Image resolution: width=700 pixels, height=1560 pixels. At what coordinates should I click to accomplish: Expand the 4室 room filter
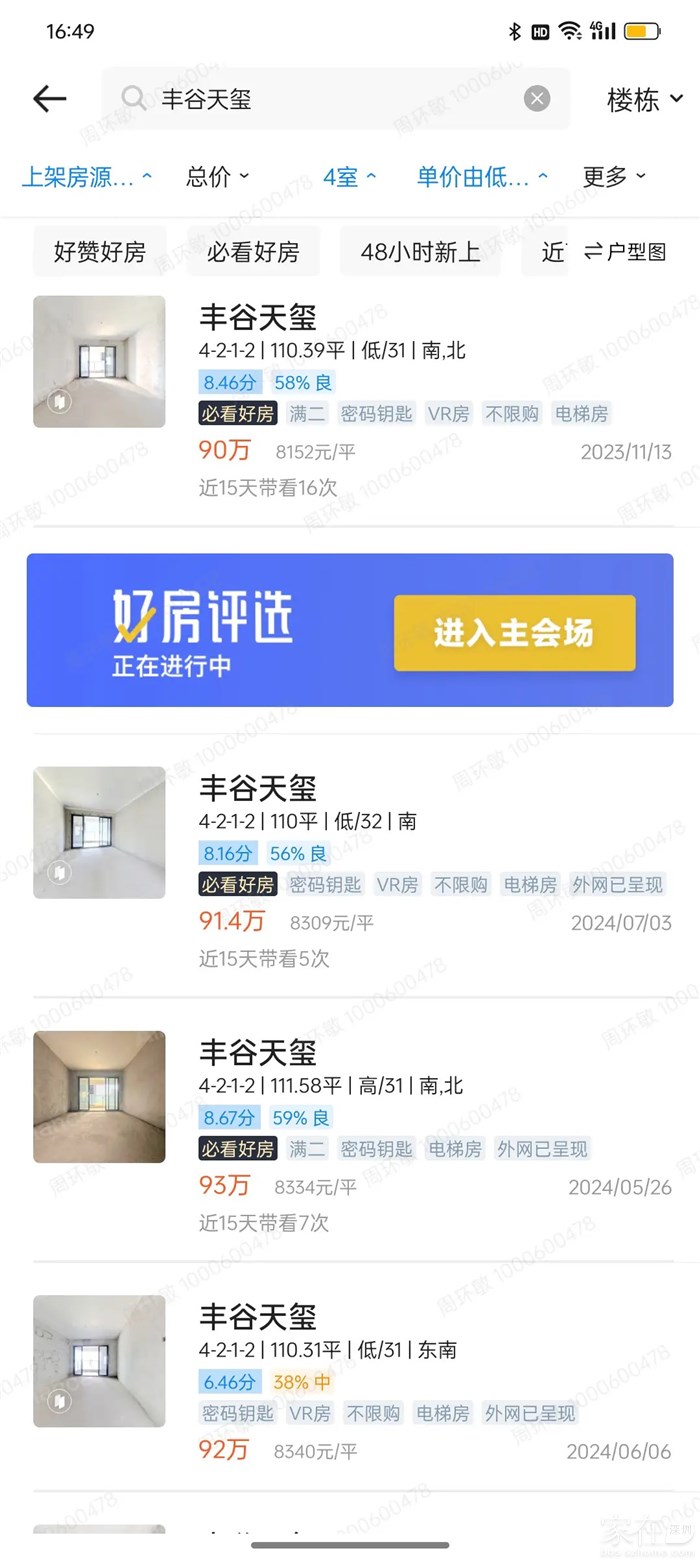(x=349, y=177)
